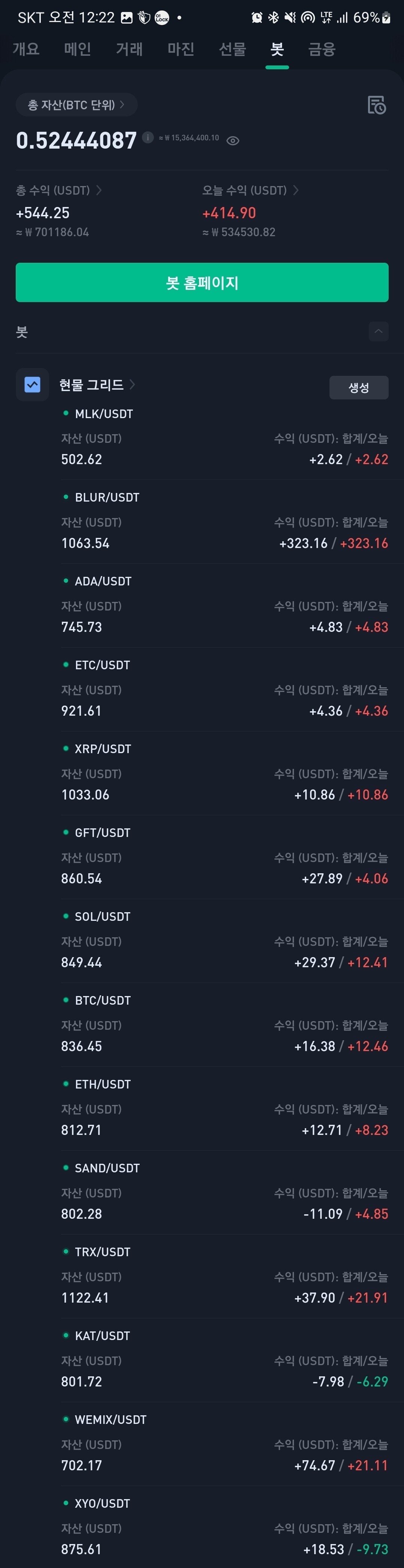Open 오늘 수익 (USDT) details
Image resolution: width=404 pixels, height=1568 pixels.
(x=250, y=191)
